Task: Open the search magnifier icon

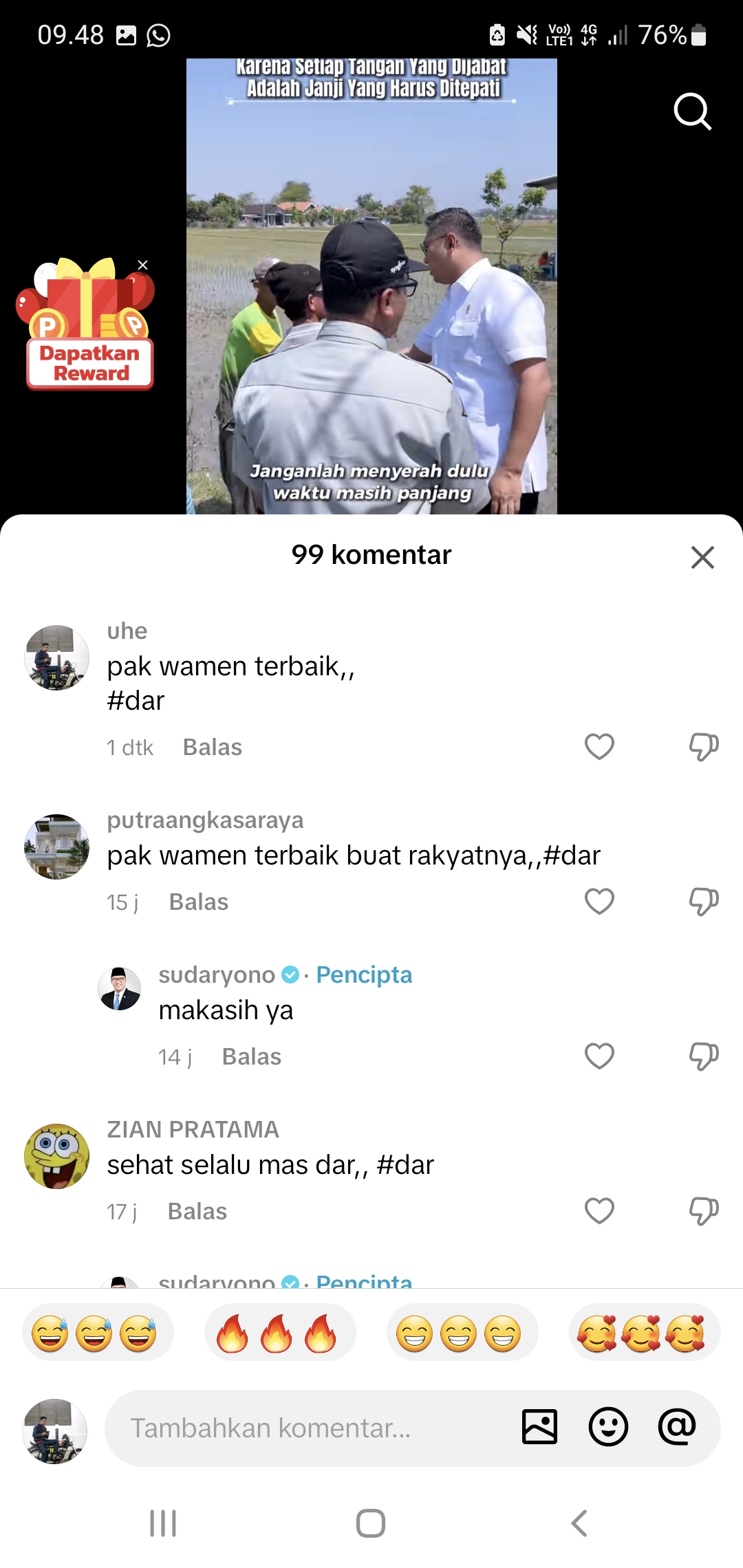Action: 692,111
